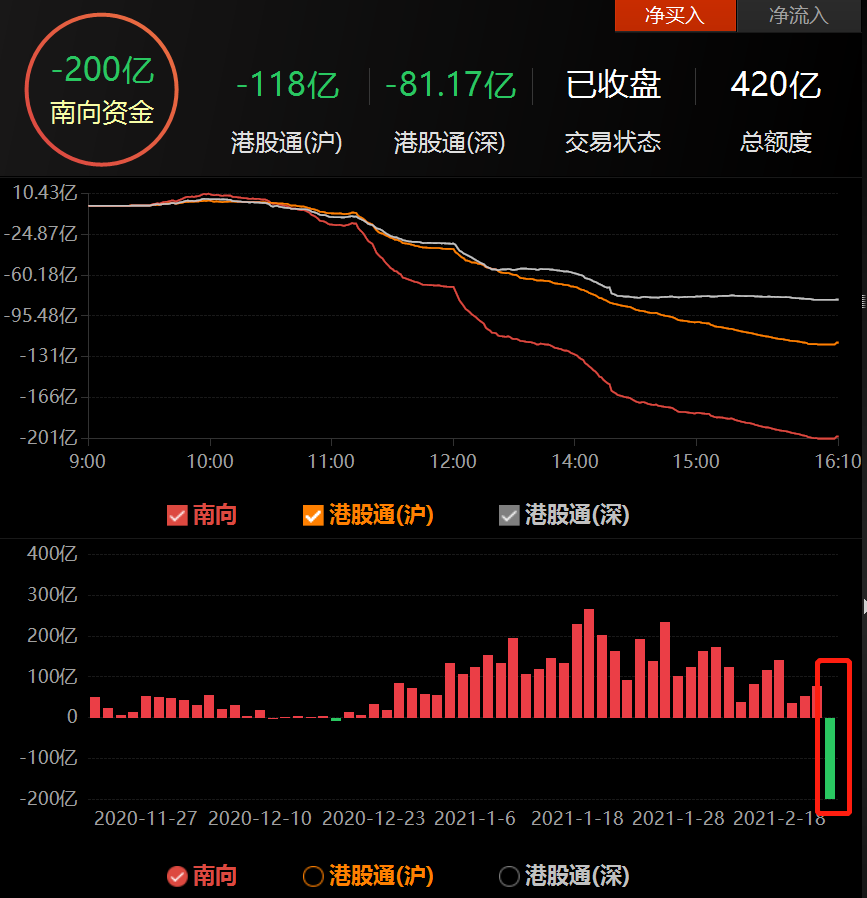The width and height of the screenshot is (867, 898).
Task: Switch to the 净流入 tab
Action: pyautogui.click(x=798, y=16)
